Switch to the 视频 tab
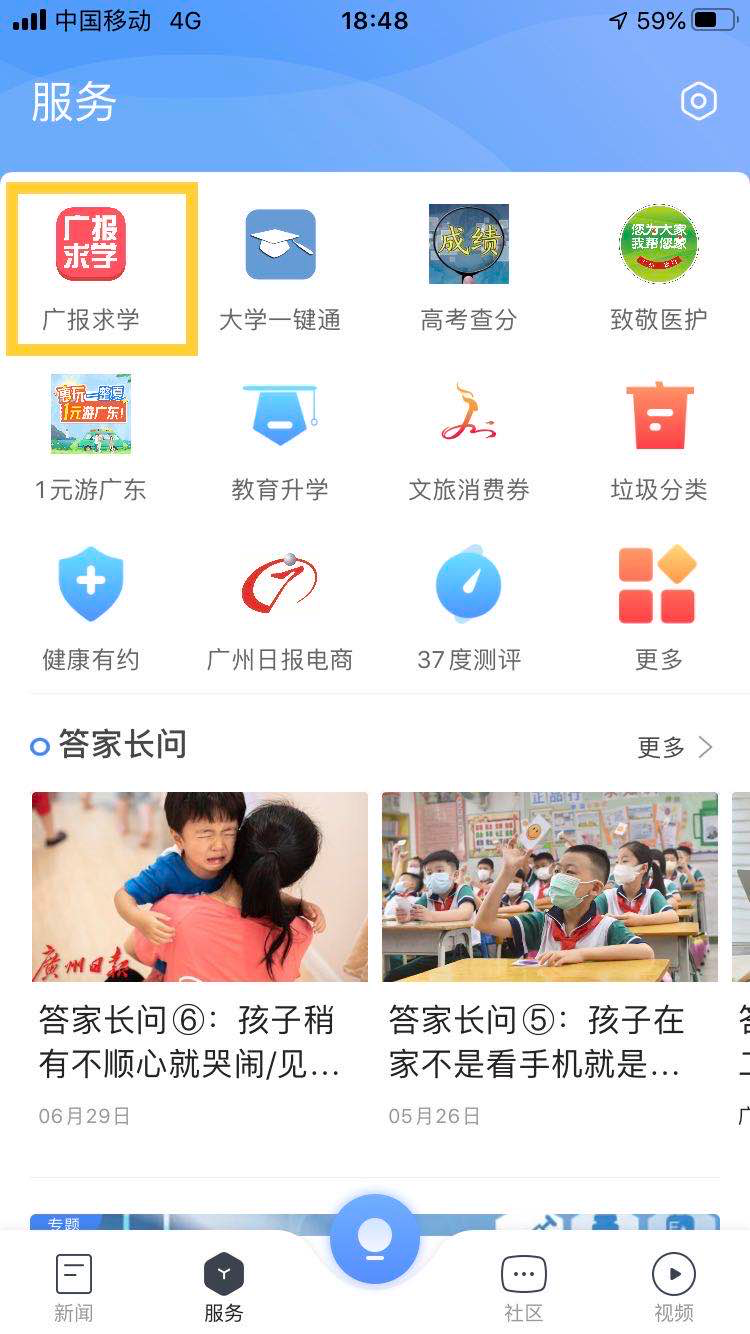 pyautogui.click(x=673, y=1288)
